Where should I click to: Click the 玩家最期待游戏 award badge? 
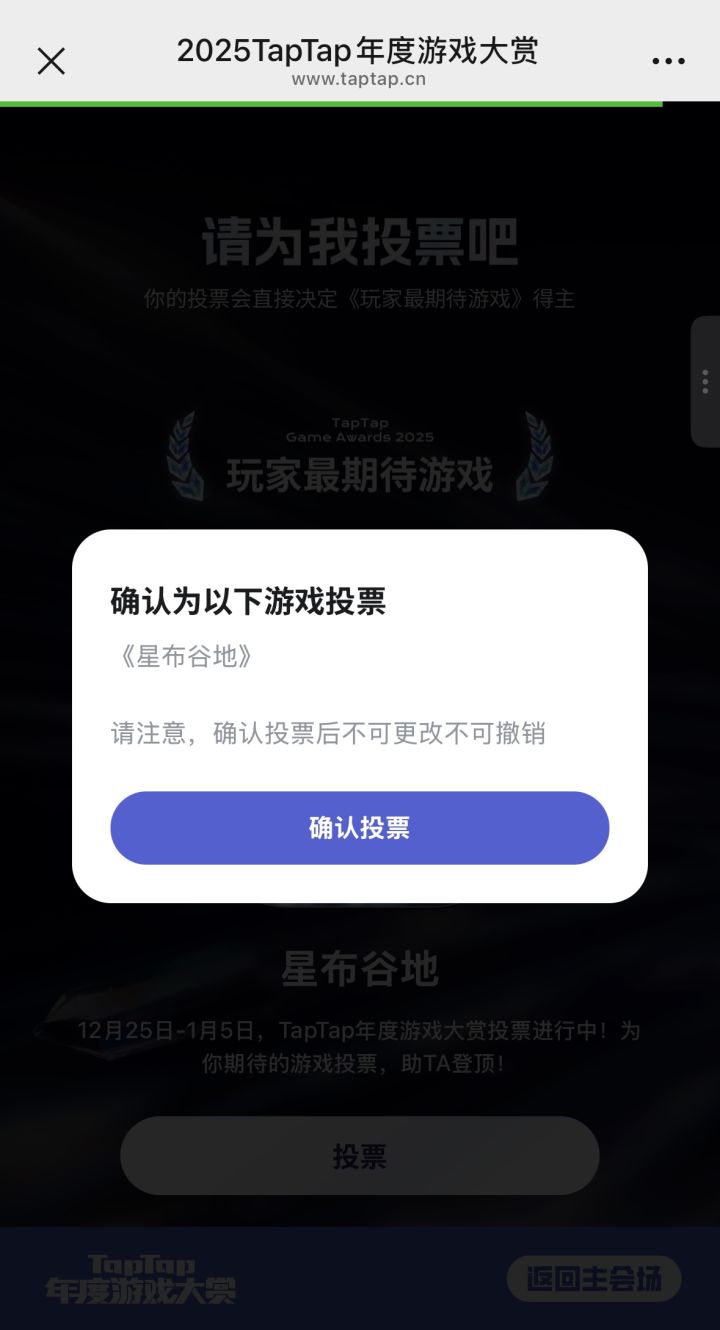pos(360,478)
